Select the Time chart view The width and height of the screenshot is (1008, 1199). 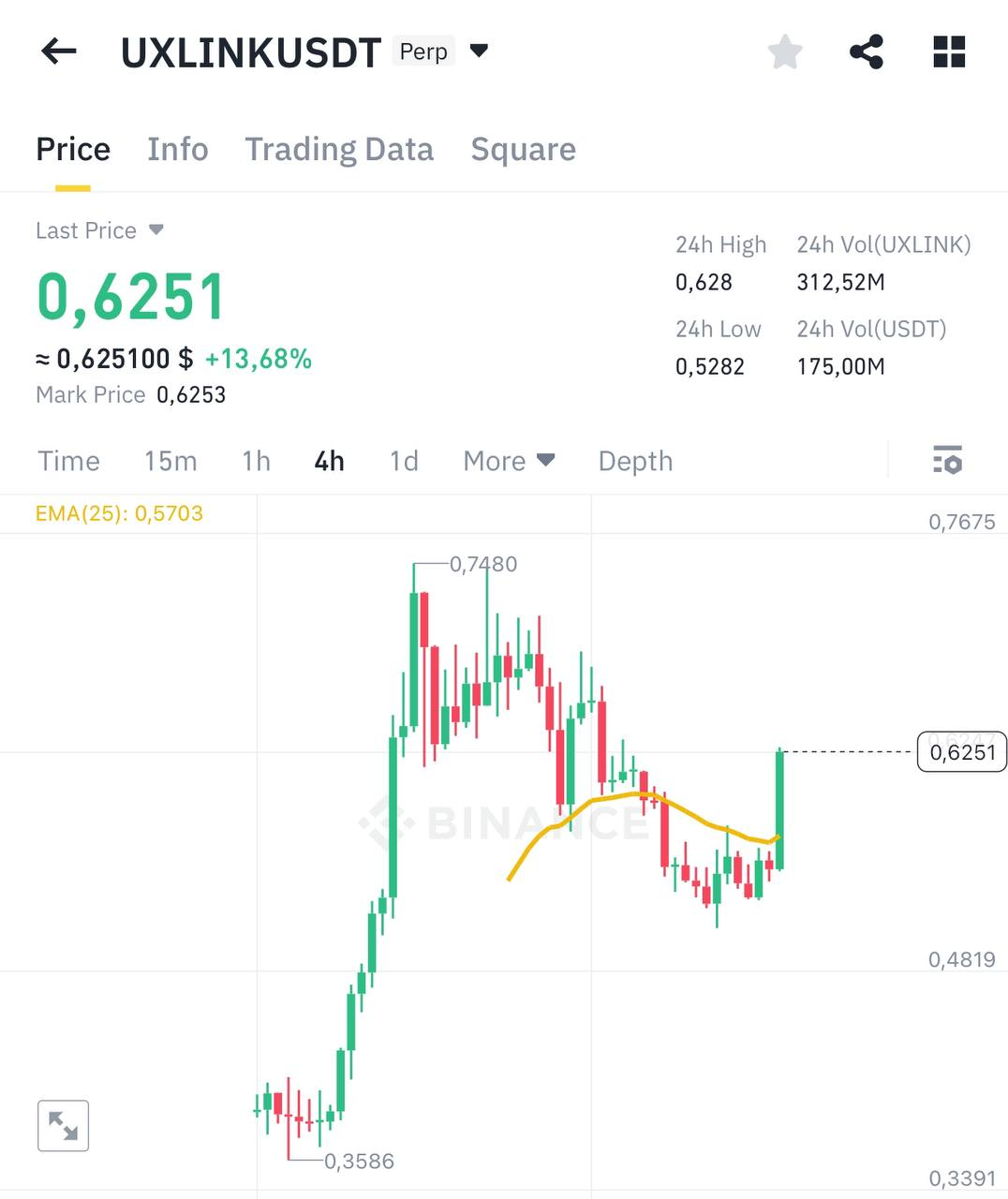(x=68, y=461)
